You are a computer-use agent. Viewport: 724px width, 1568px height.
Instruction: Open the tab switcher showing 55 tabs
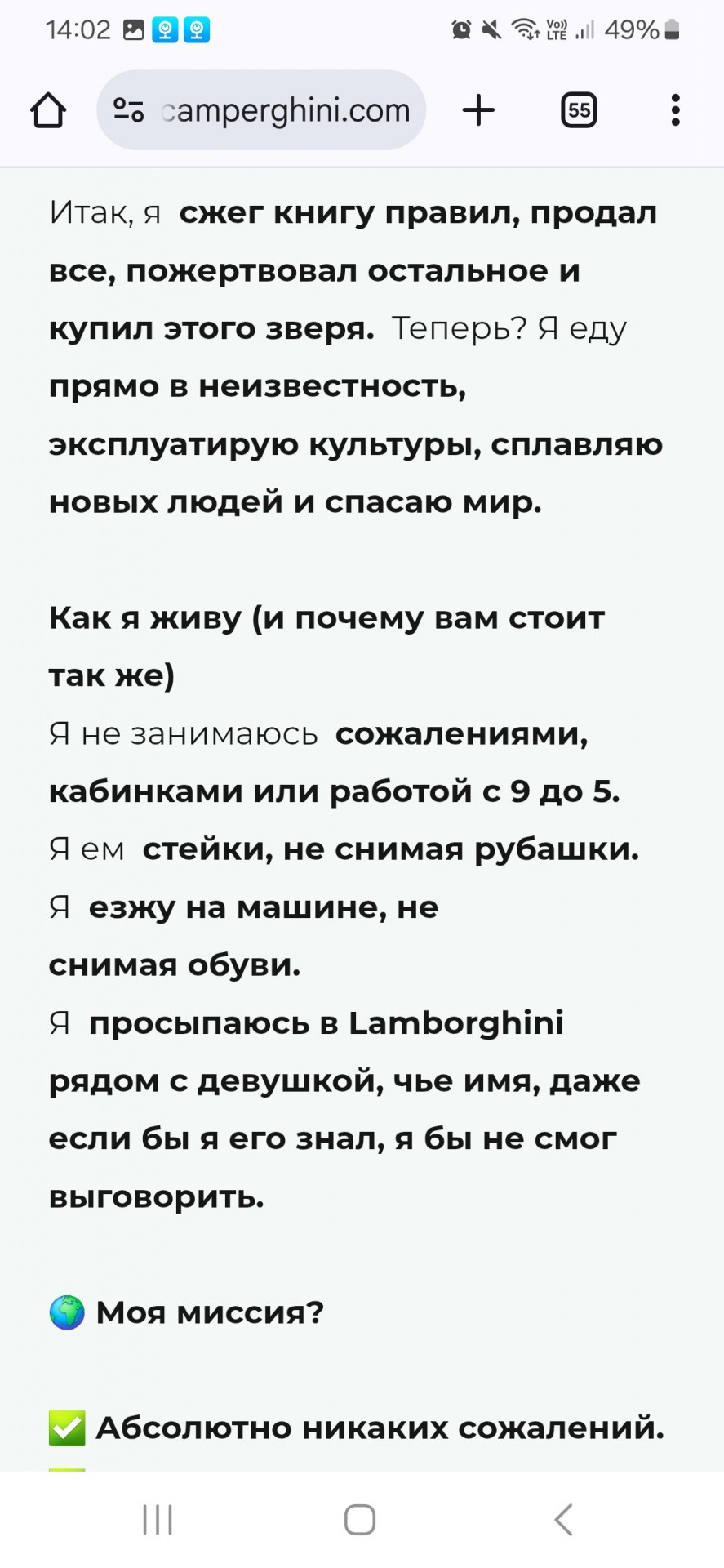click(x=579, y=110)
